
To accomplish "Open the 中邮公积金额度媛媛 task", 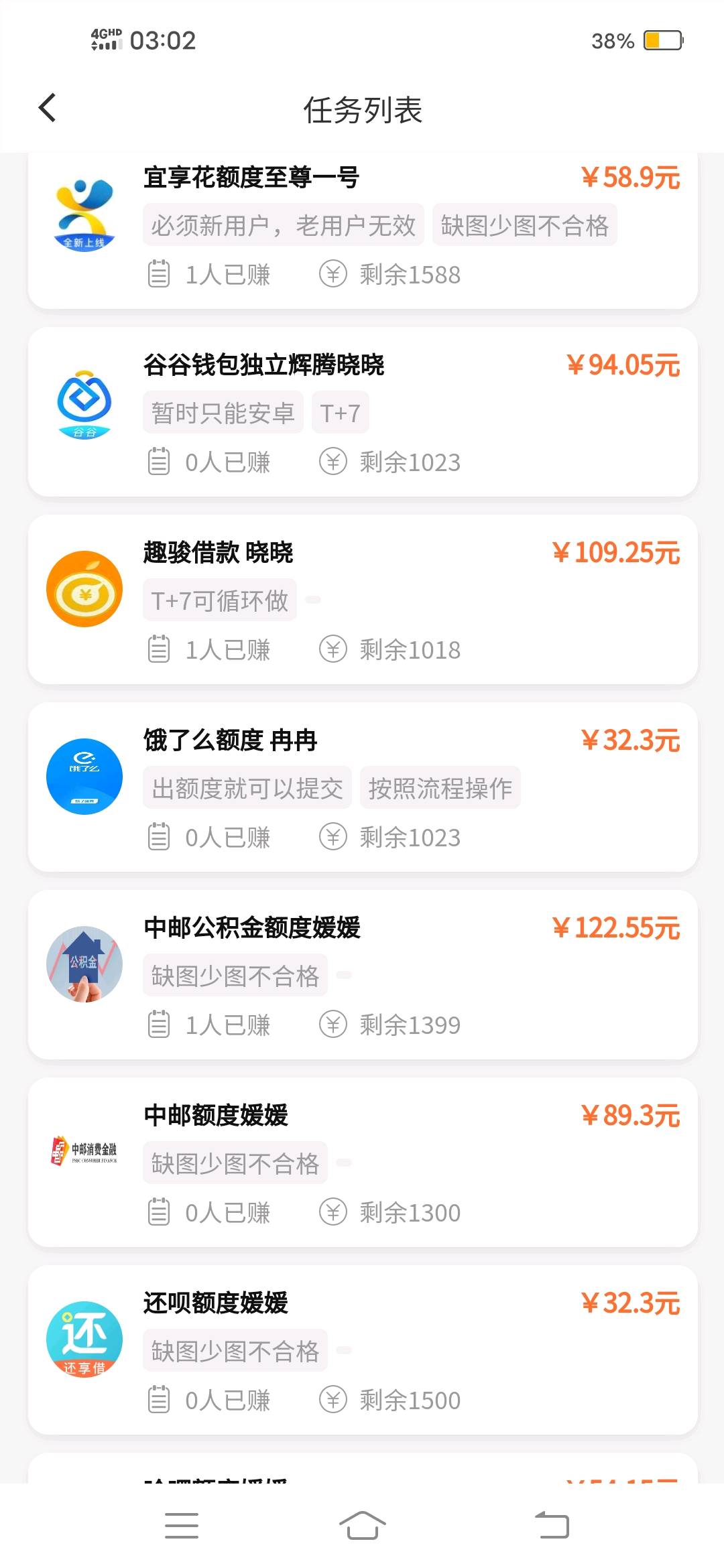I will click(362, 975).
